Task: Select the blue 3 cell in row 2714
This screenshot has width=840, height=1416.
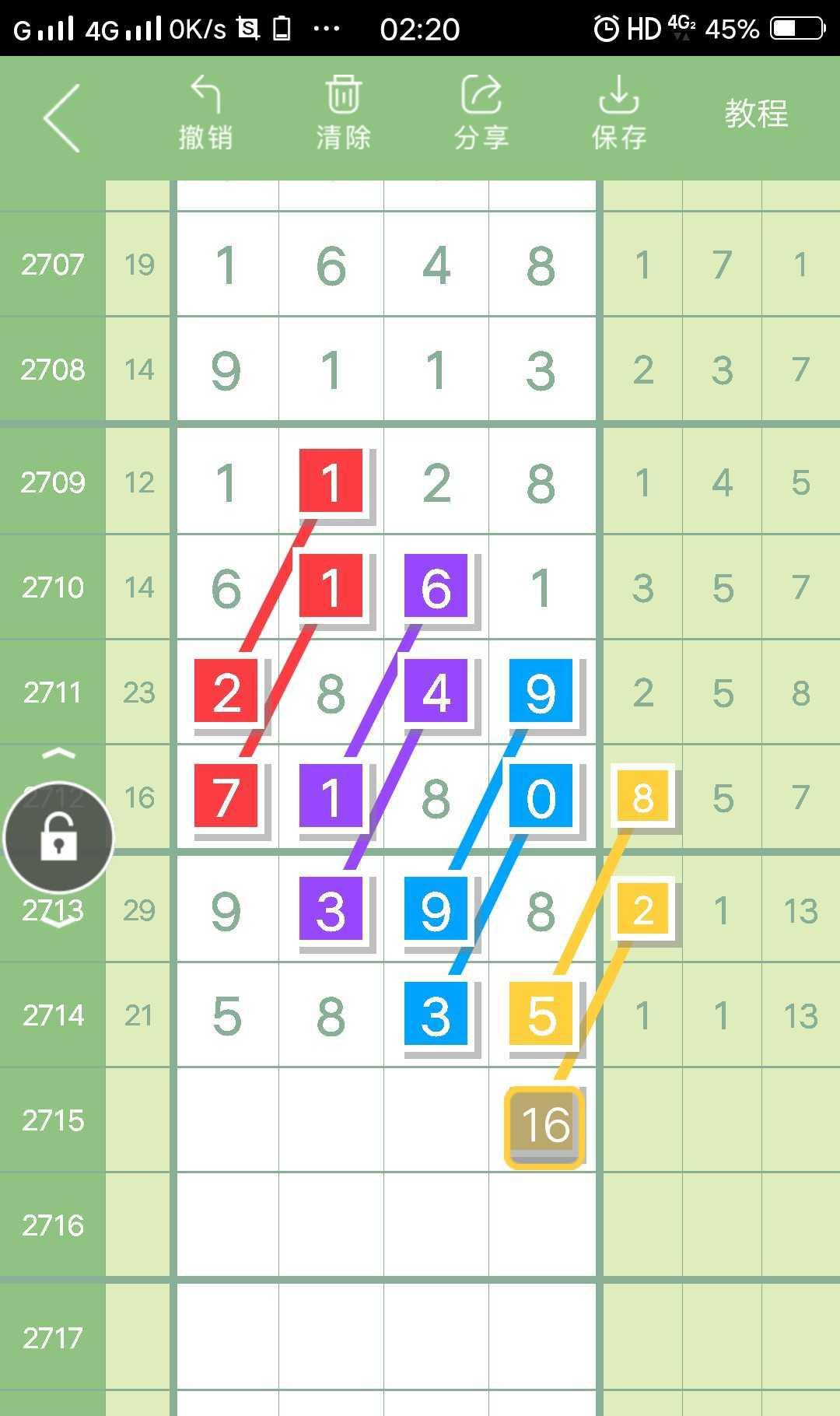Action: [x=436, y=1015]
